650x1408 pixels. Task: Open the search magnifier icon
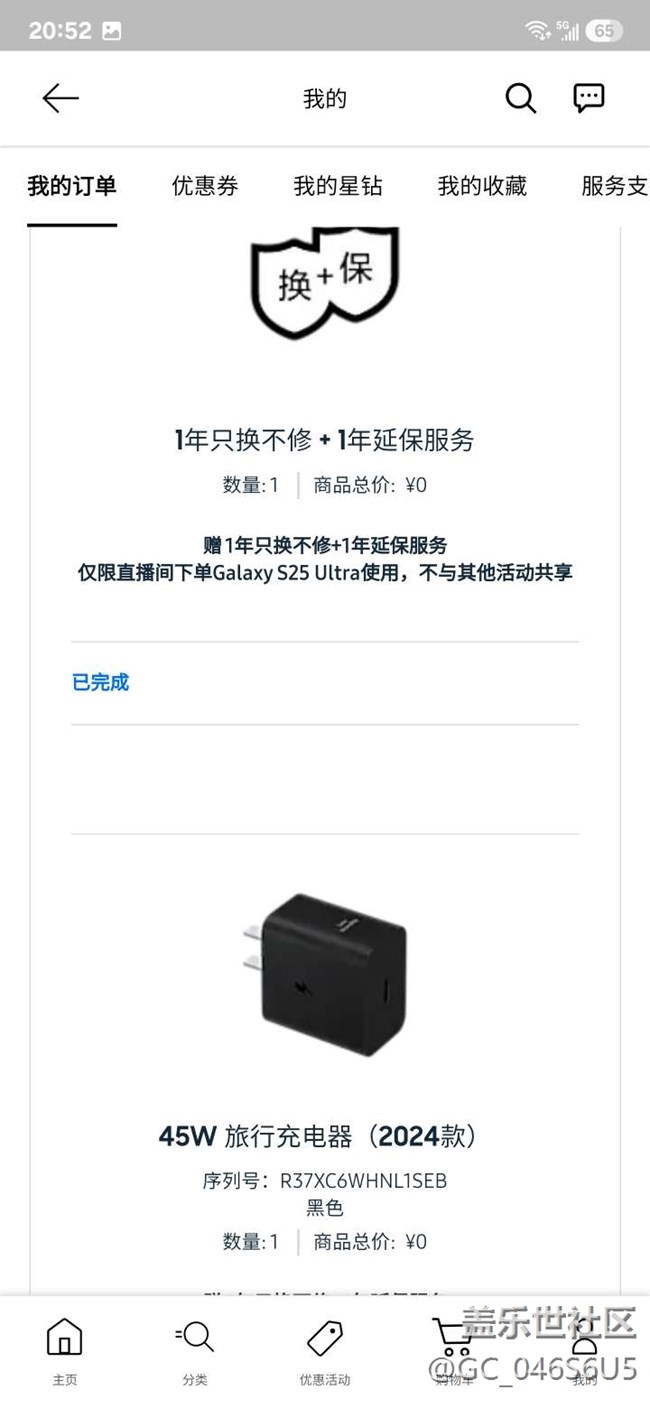[x=520, y=98]
